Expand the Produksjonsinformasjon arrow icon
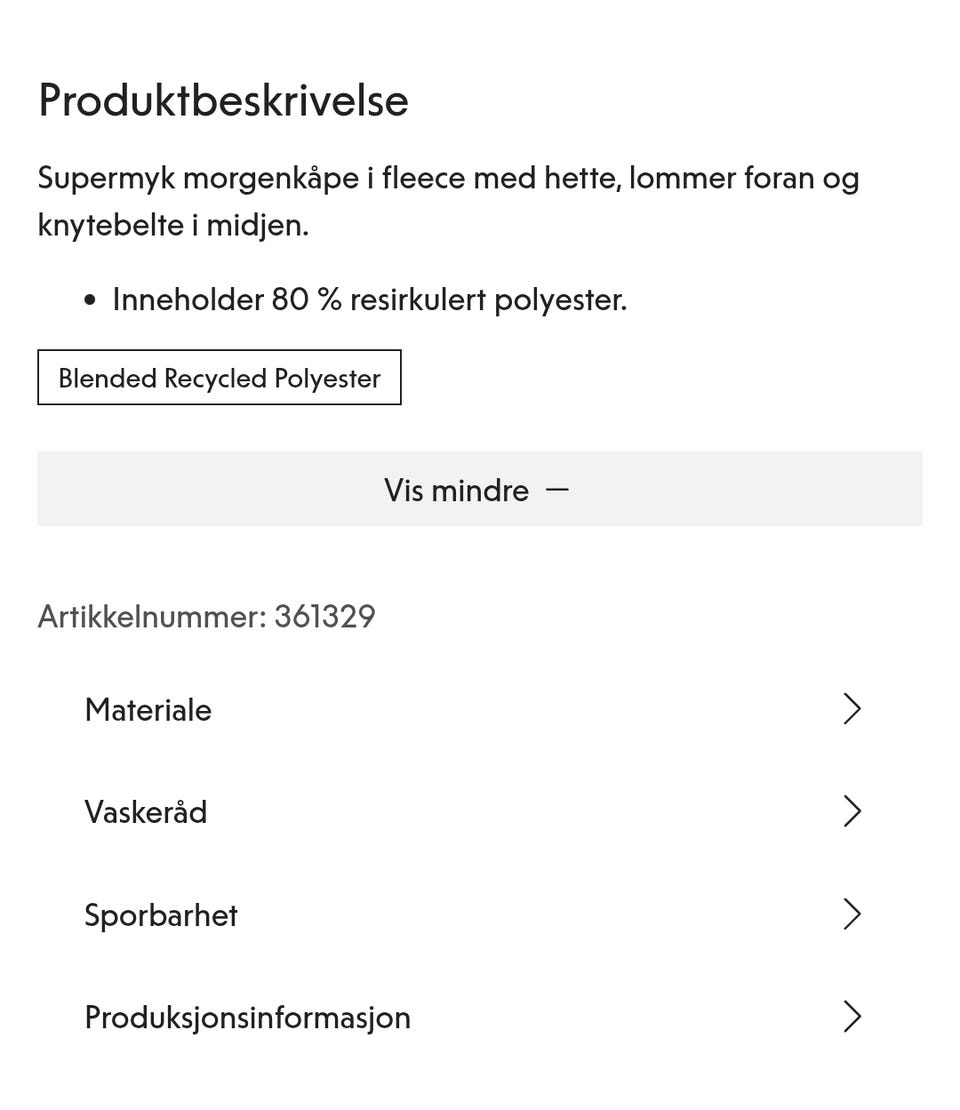 click(852, 1016)
